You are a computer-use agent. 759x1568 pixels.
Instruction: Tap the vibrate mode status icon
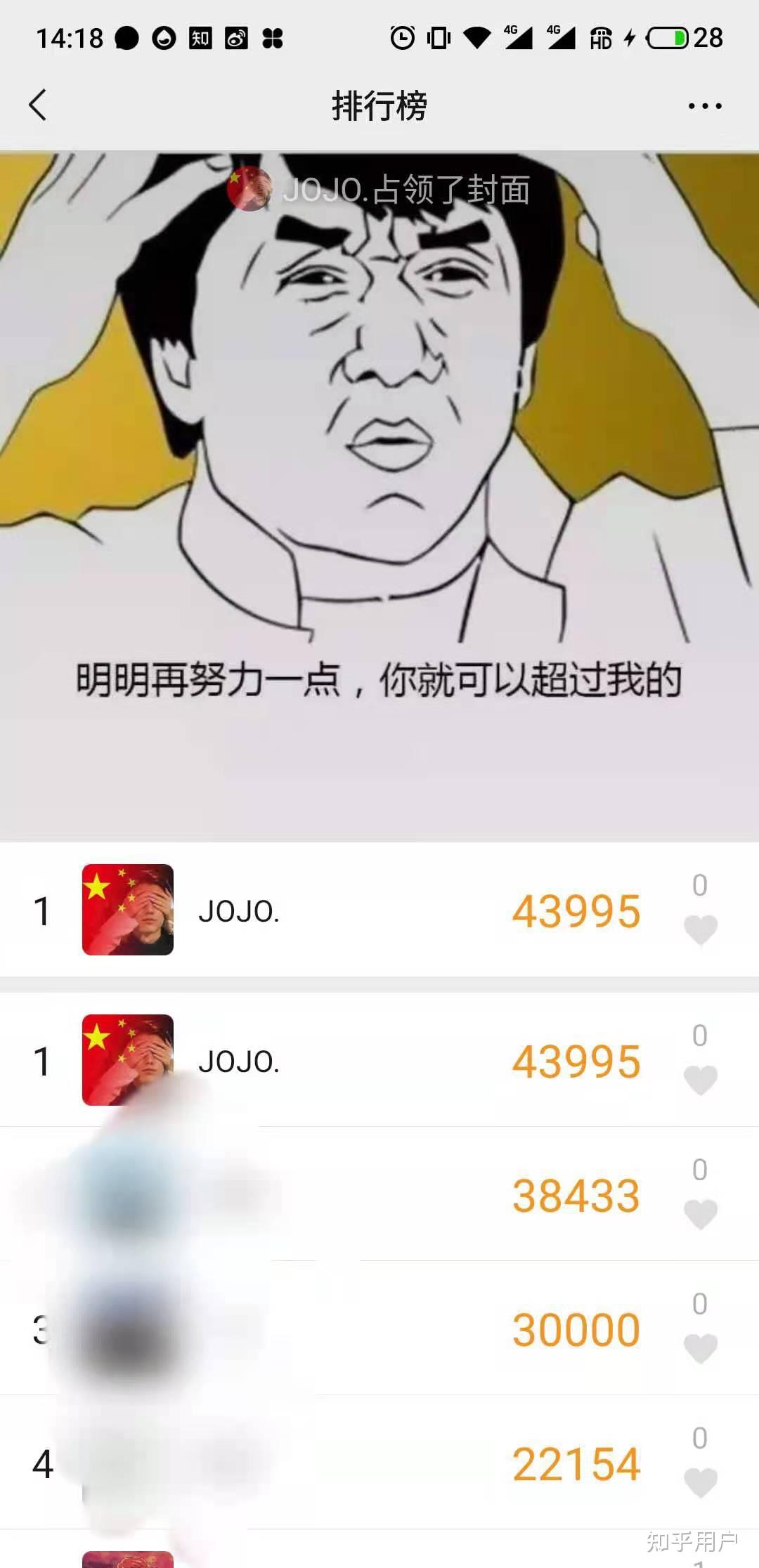click(439, 39)
